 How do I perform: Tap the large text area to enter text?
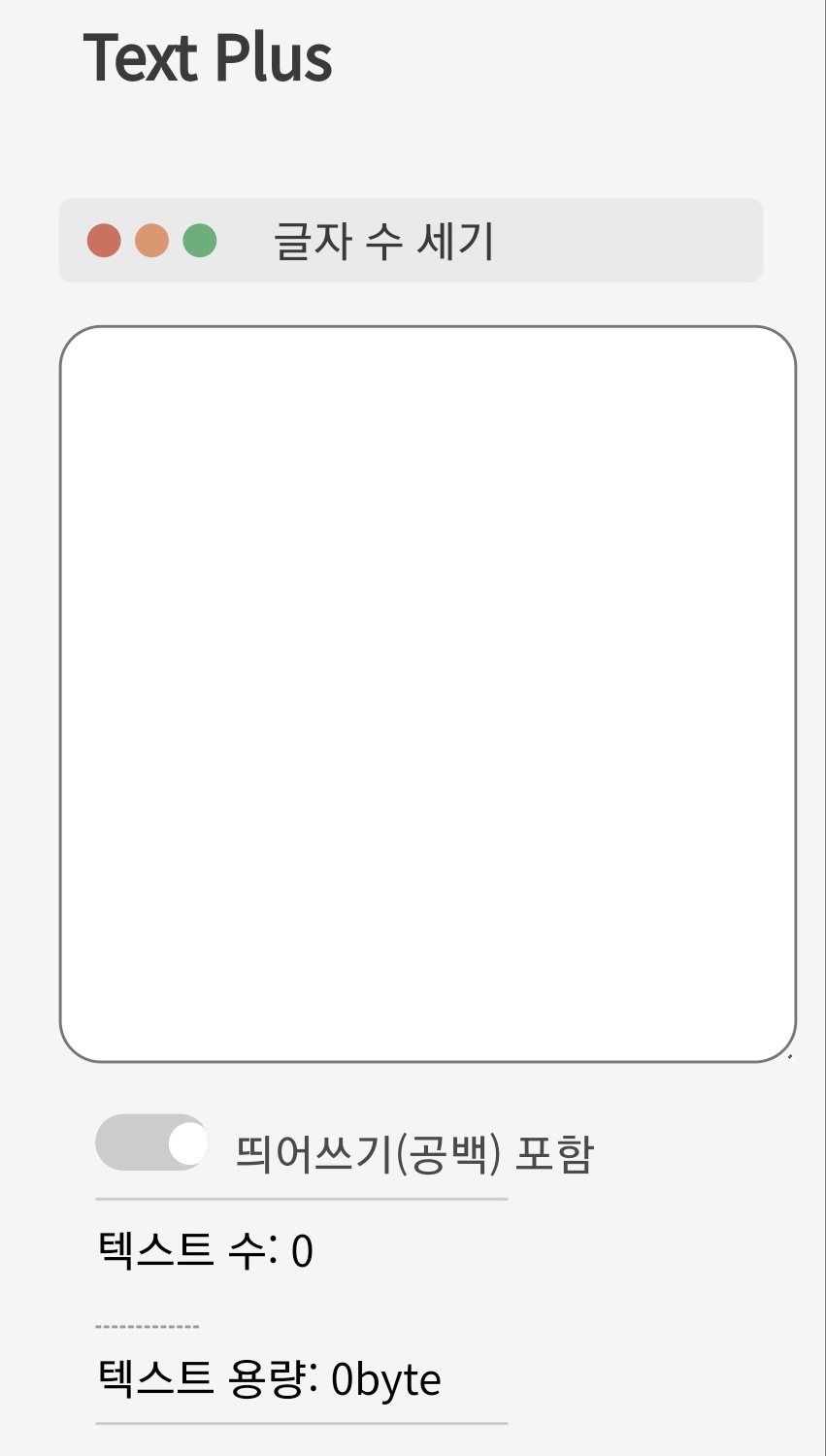point(427,693)
